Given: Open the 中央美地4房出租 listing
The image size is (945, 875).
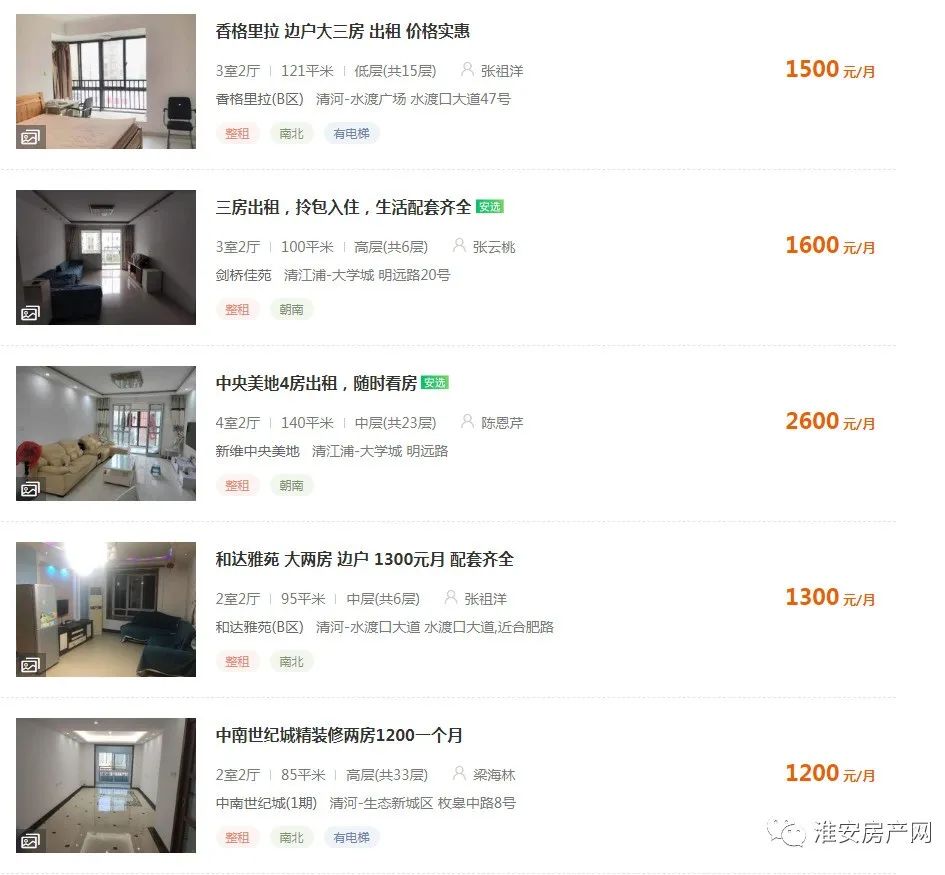Looking at the screenshot, I should pos(316,383).
